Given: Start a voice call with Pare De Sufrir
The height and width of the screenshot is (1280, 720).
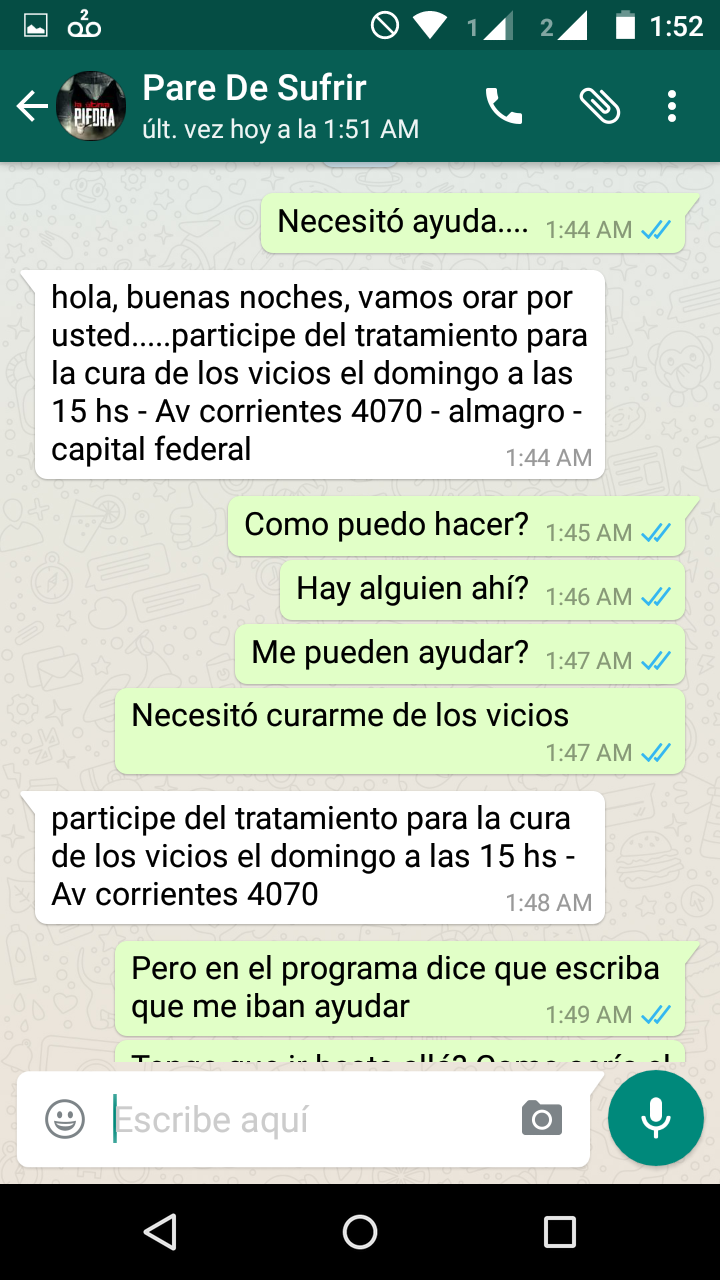Looking at the screenshot, I should pos(504,106).
